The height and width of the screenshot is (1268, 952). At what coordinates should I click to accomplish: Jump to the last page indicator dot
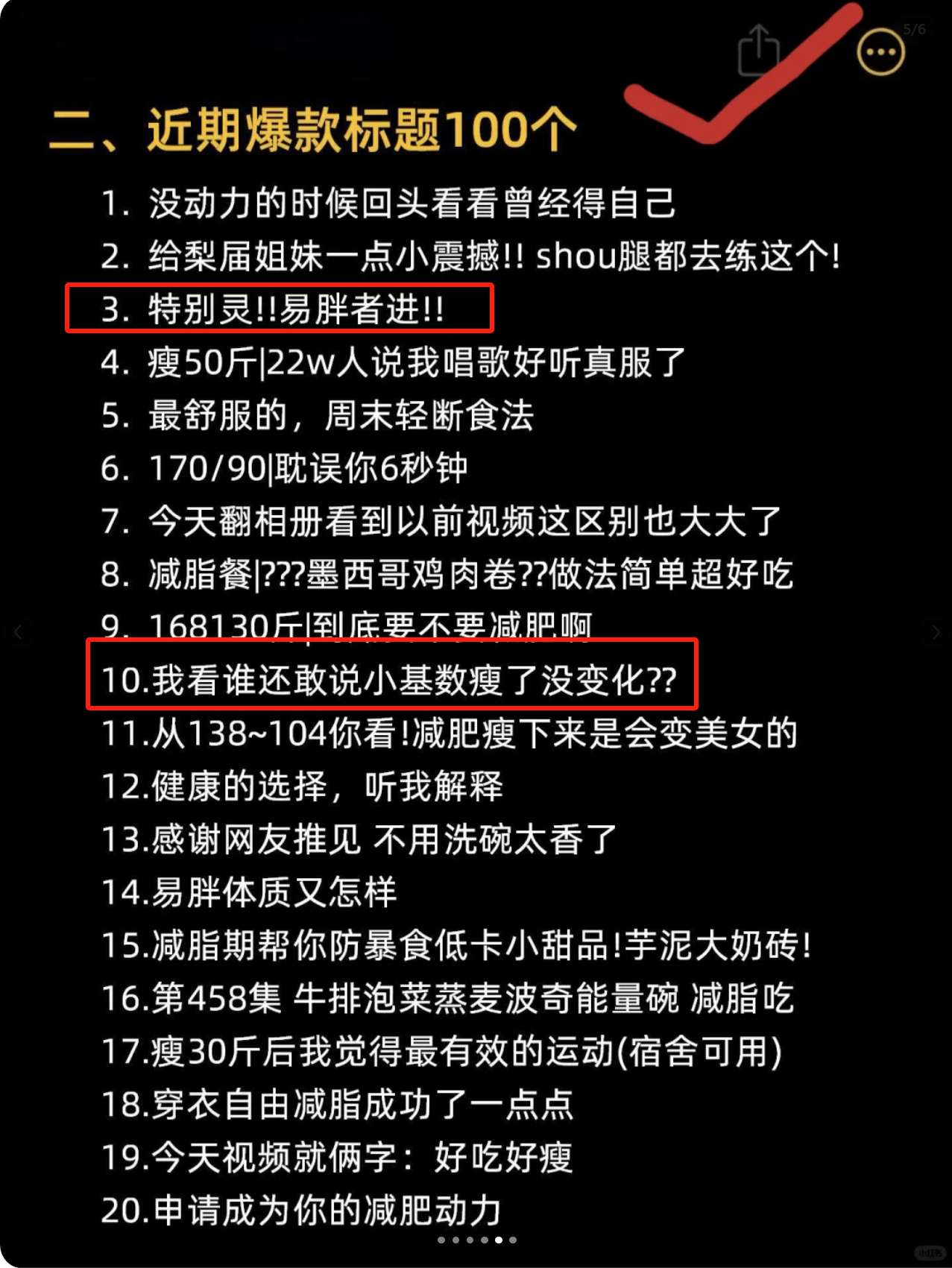click(513, 1240)
